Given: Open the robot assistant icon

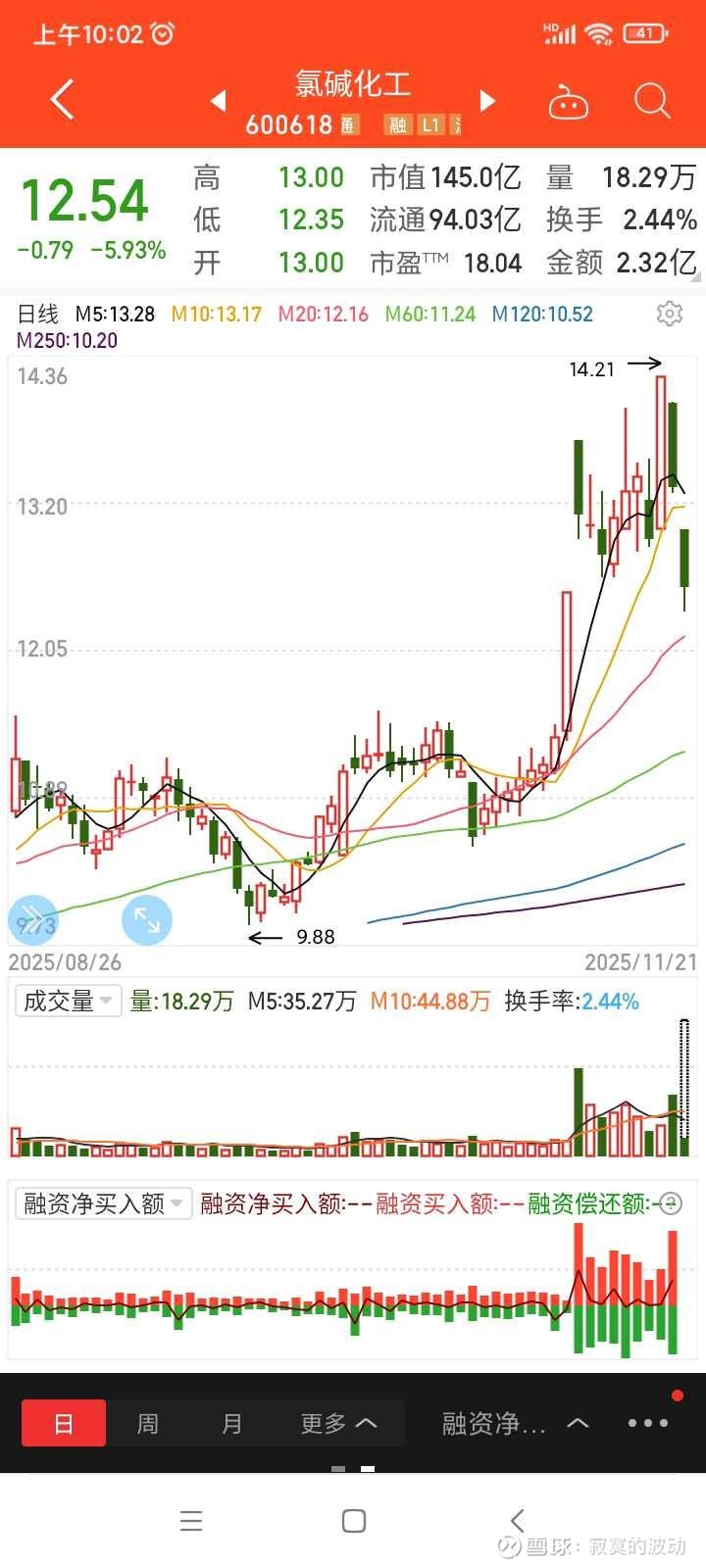Looking at the screenshot, I should pos(568,102).
